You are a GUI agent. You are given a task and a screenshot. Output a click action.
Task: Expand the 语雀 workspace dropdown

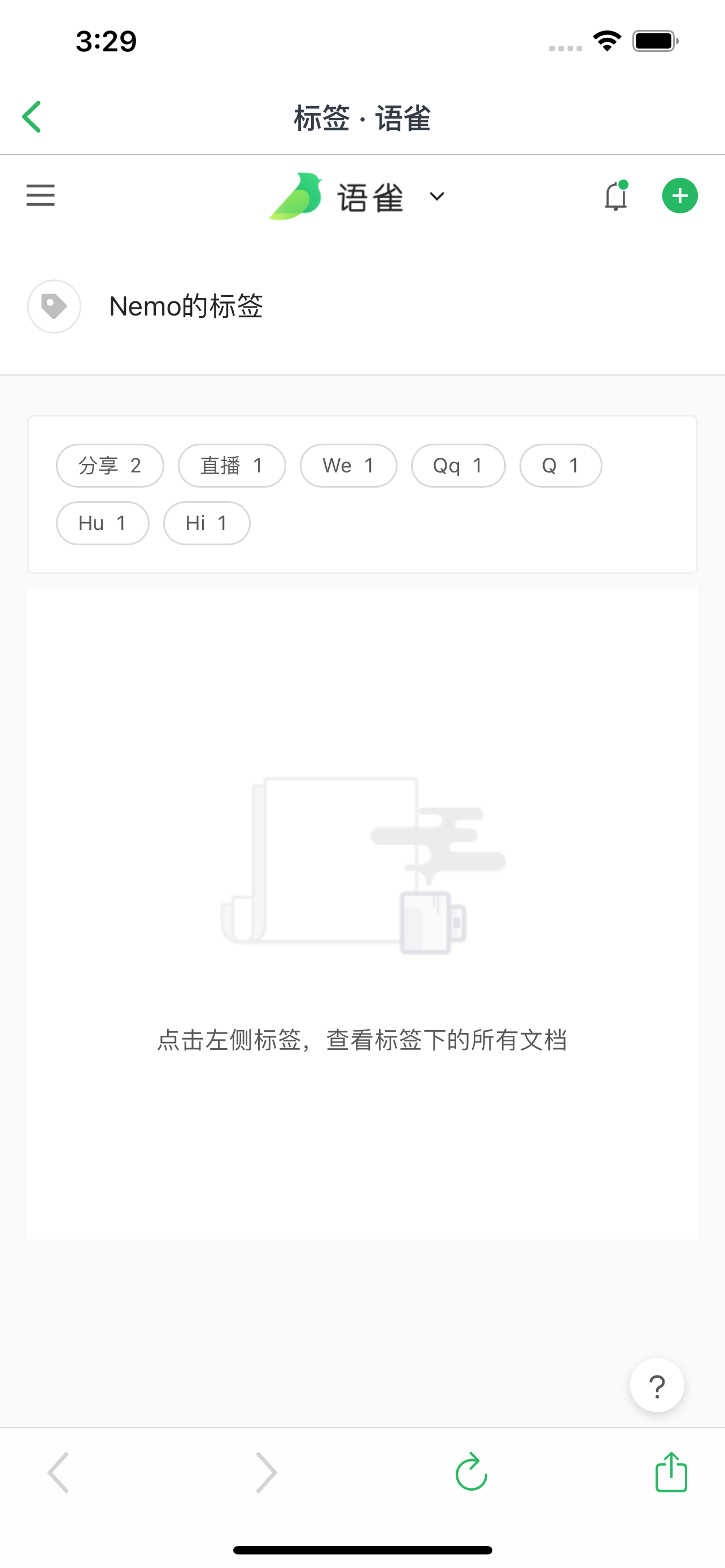[x=436, y=196]
